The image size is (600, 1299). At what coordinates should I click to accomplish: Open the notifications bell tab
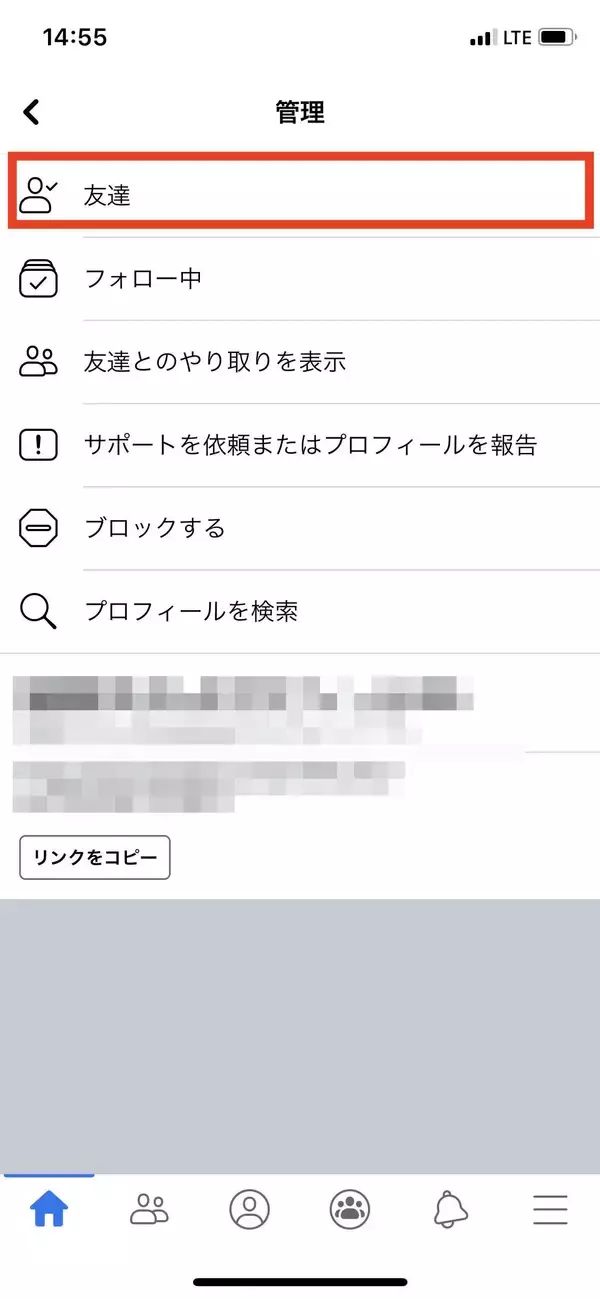coord(451,1210)
